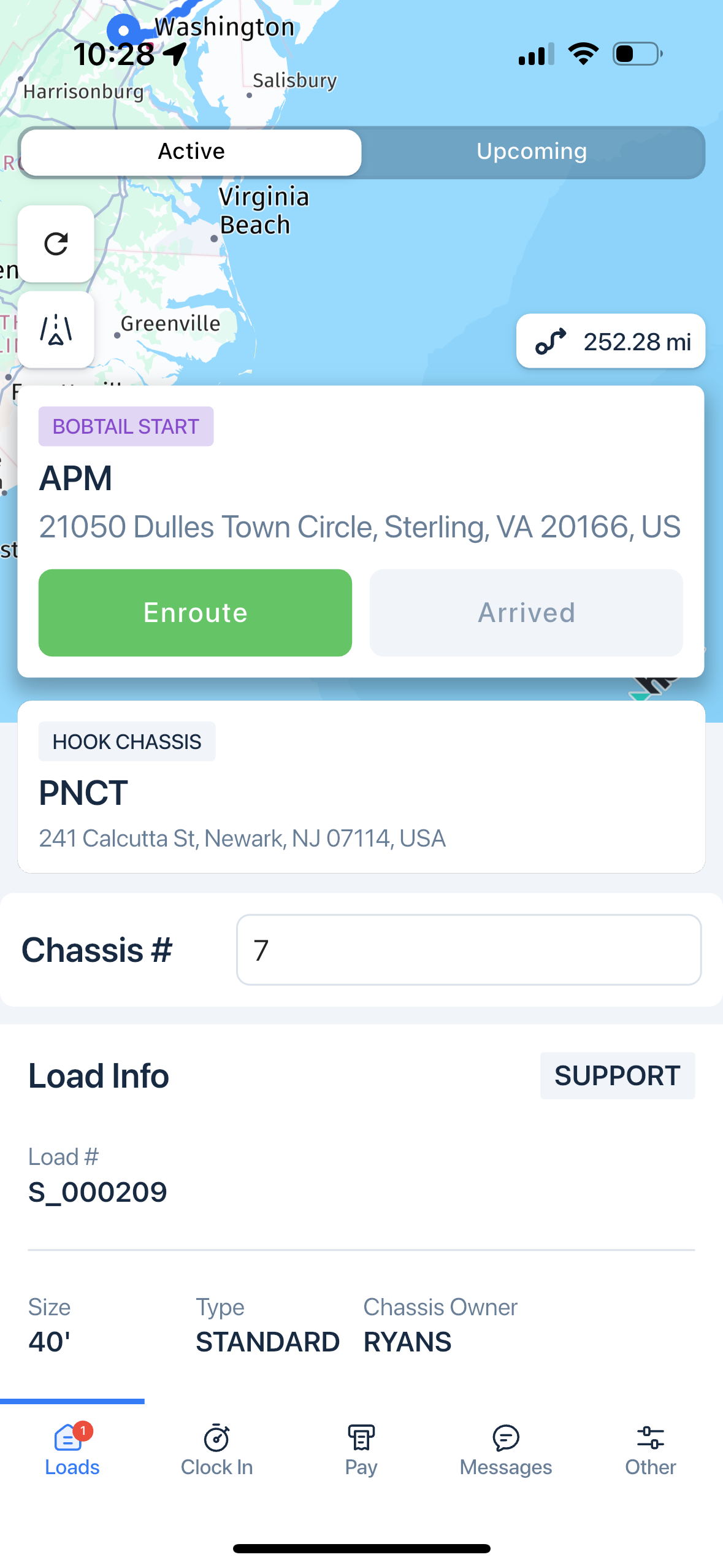The width and height of the screenshot is (723, 1568).
Task: Mark the APM stop as Enroute
Action: [195, 612]
